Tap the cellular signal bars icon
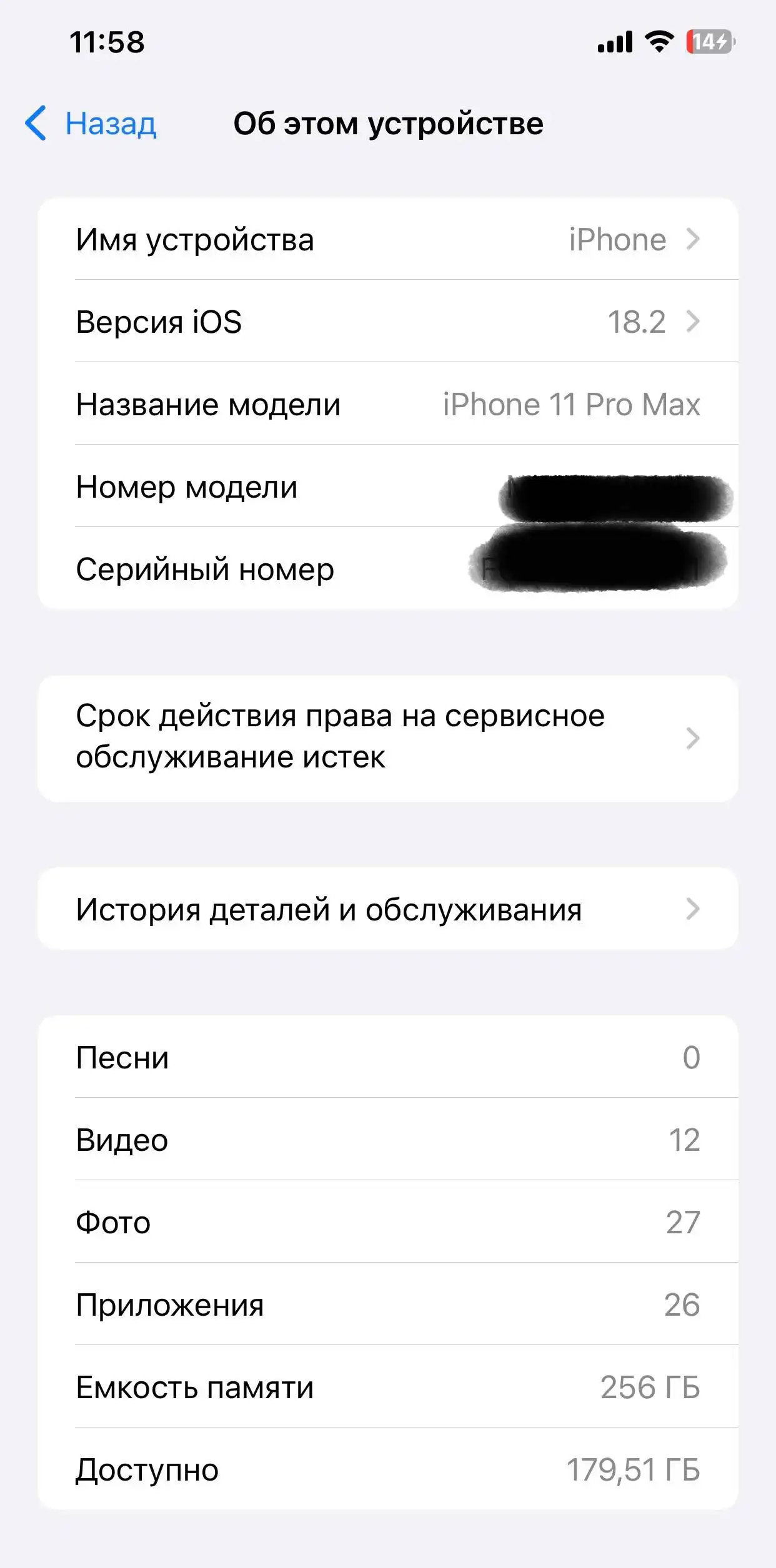This screenshot has width=776, height=1568. coord(615,42)
